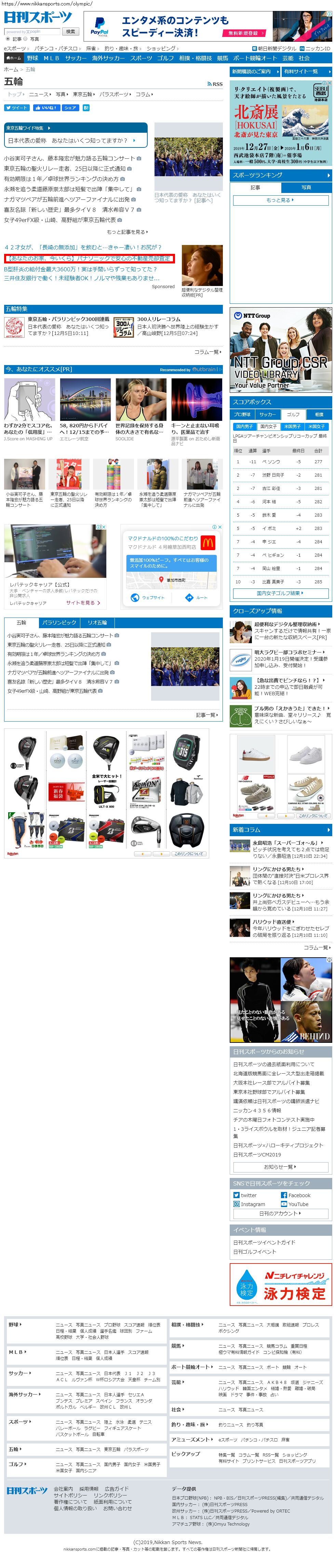Screen dimensions: 336x1568
Task: Go to the ゴルフ navigation section
Action: [x=165, y=59]
